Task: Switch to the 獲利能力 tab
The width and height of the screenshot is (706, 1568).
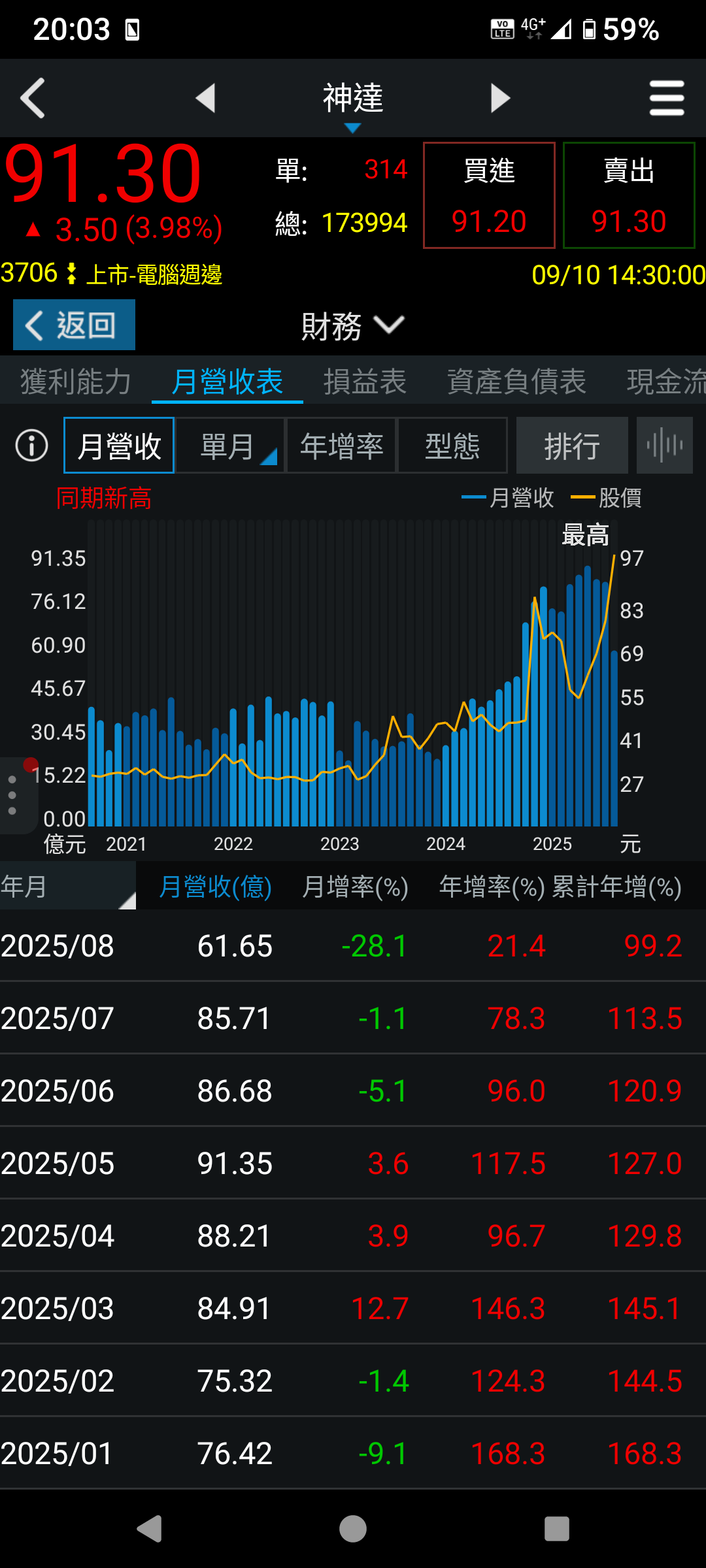Action: 76,382
